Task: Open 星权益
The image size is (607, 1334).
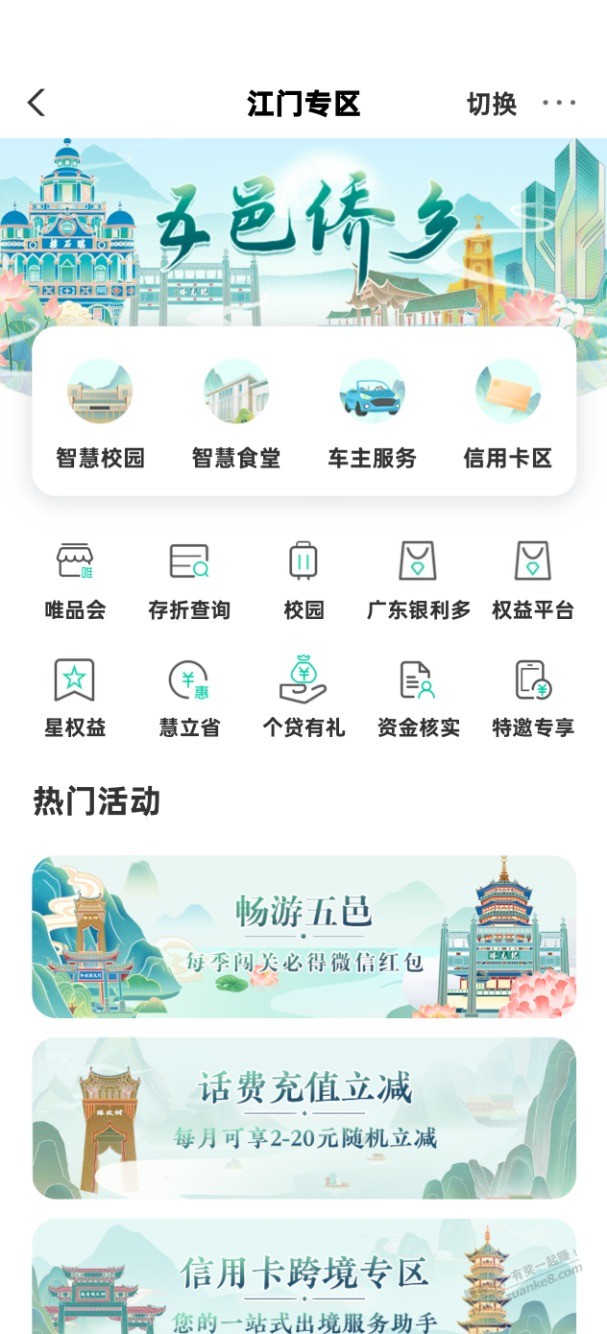Action: pyautogui.click(x=75, y=699)
